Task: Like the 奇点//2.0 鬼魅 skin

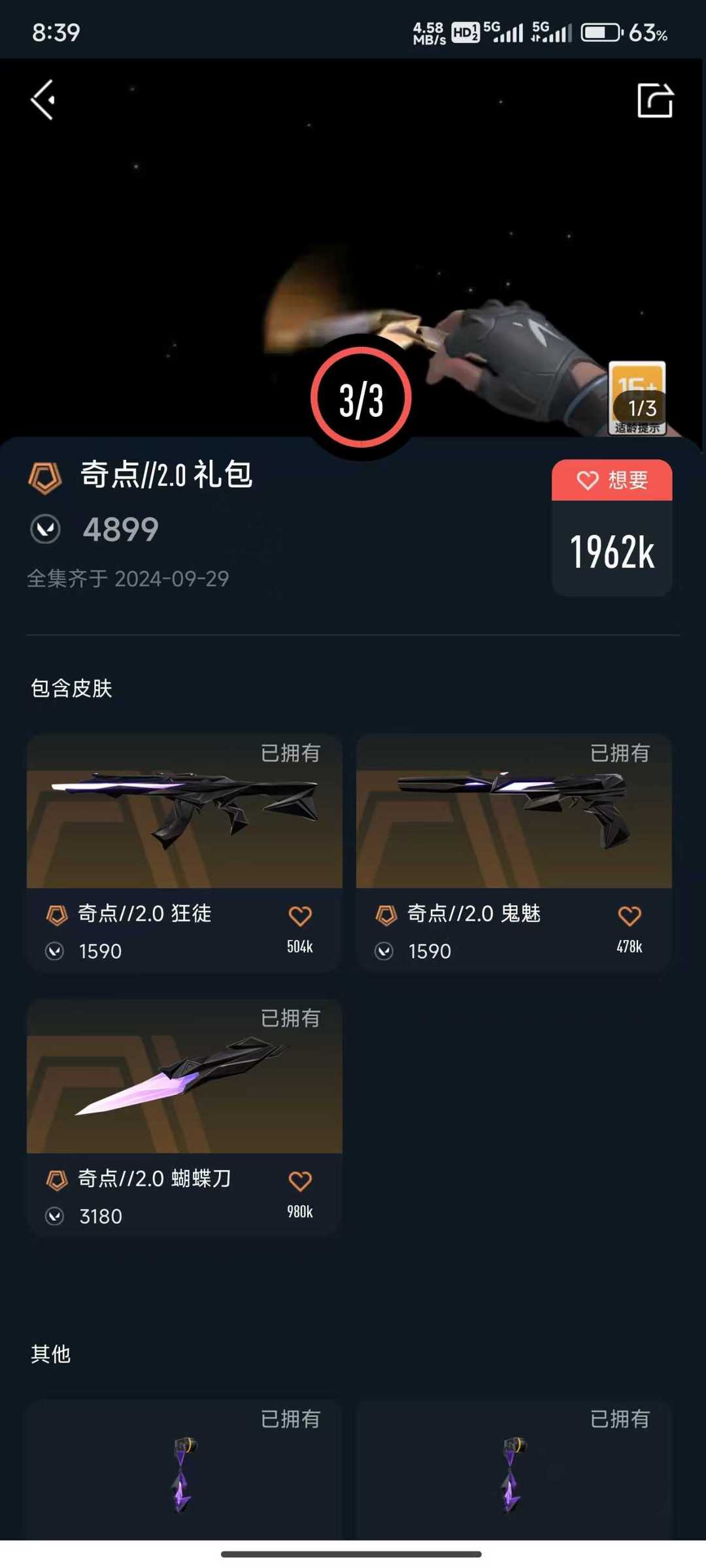Action: (630, 916)
